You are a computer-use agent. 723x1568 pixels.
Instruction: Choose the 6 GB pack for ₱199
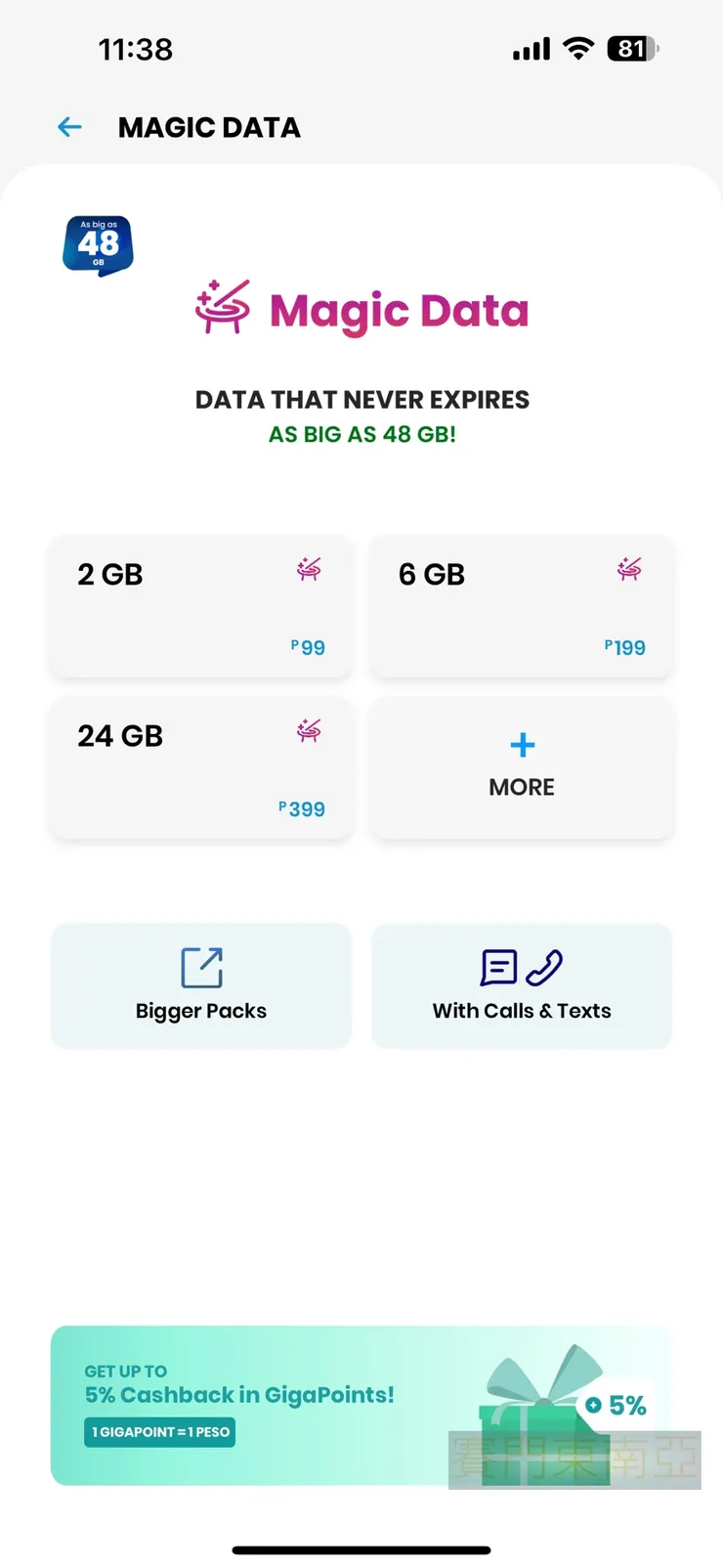[522, 607]
